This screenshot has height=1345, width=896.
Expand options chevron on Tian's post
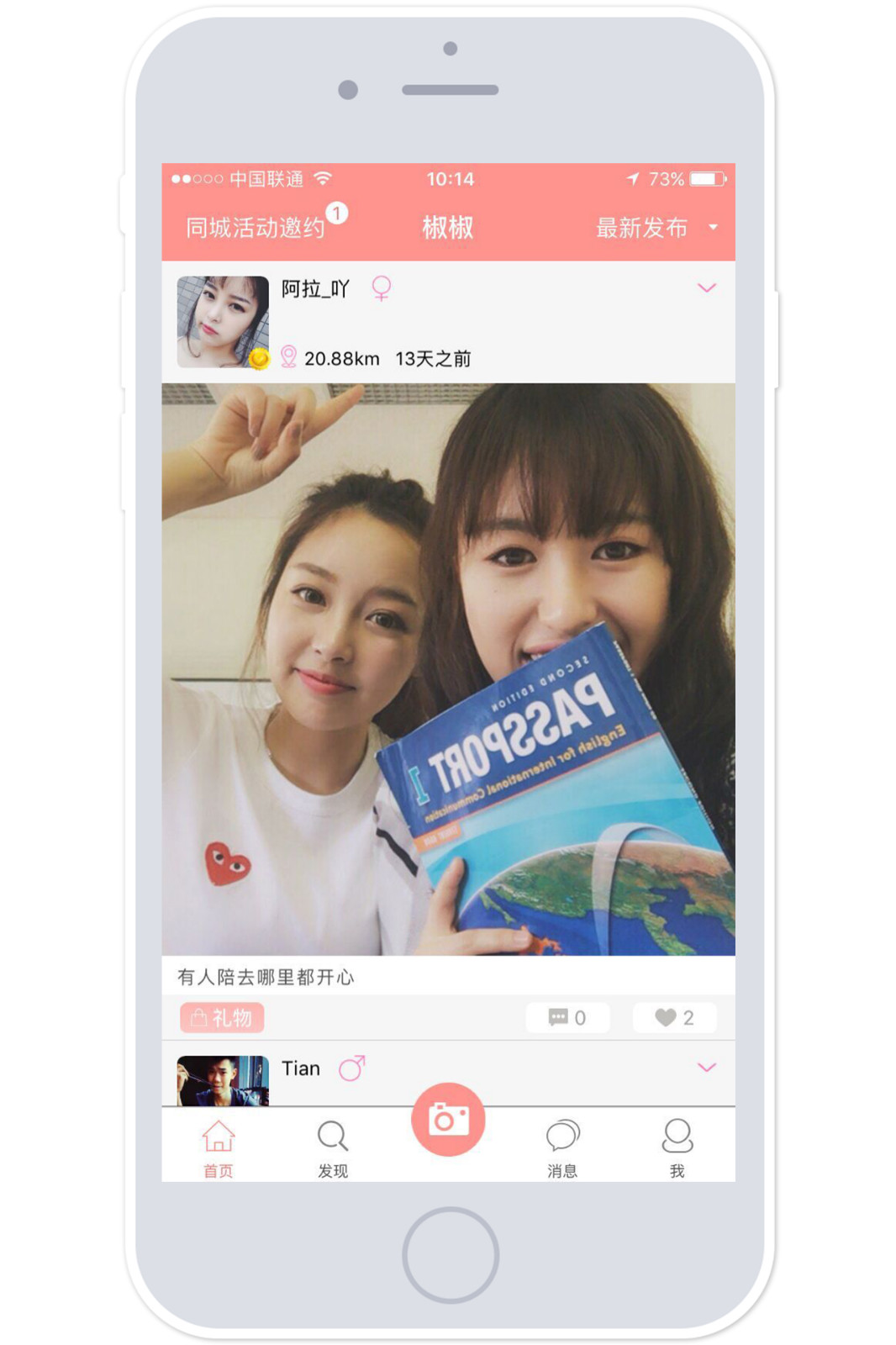pos(706,1068)
